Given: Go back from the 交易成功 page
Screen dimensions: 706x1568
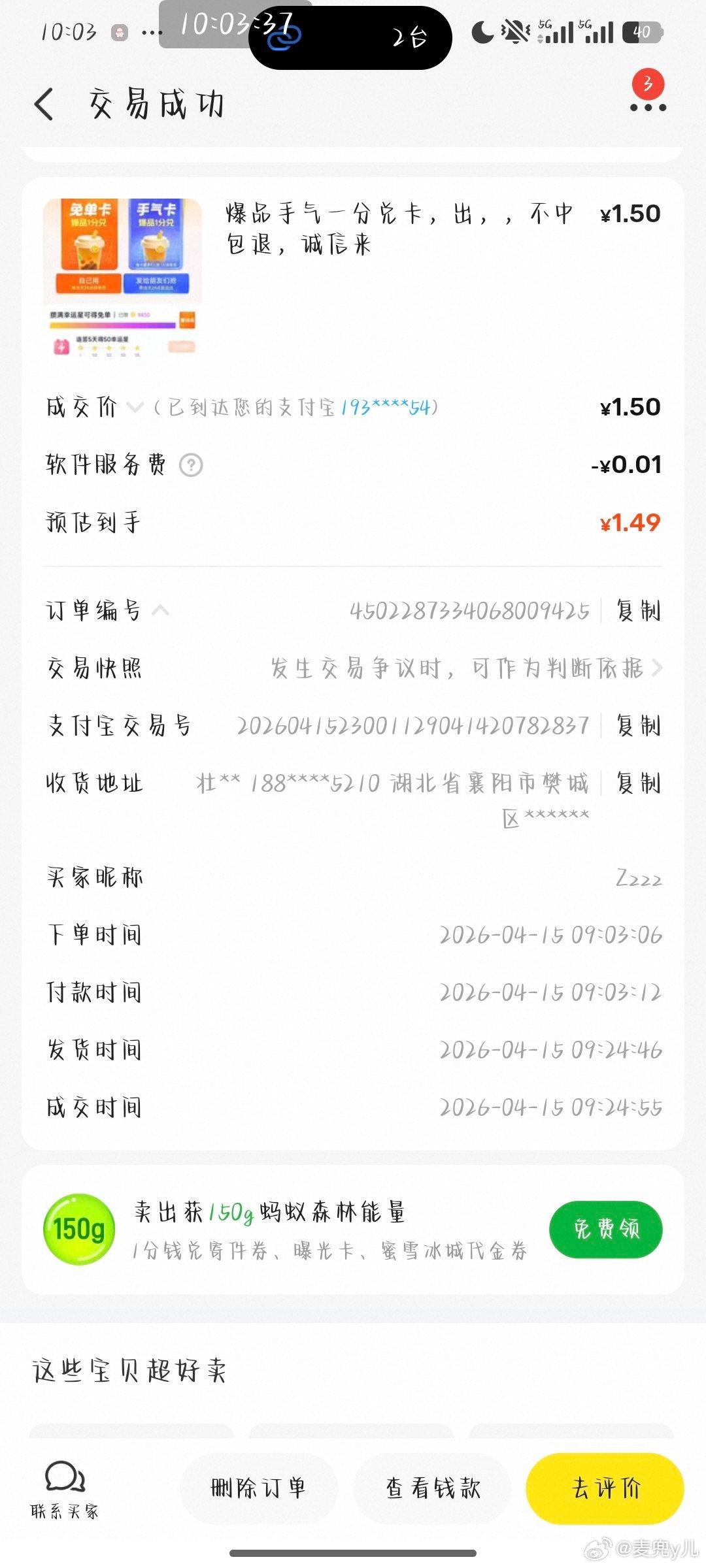Looking at the screenshot, I should [x=44, y=105].
